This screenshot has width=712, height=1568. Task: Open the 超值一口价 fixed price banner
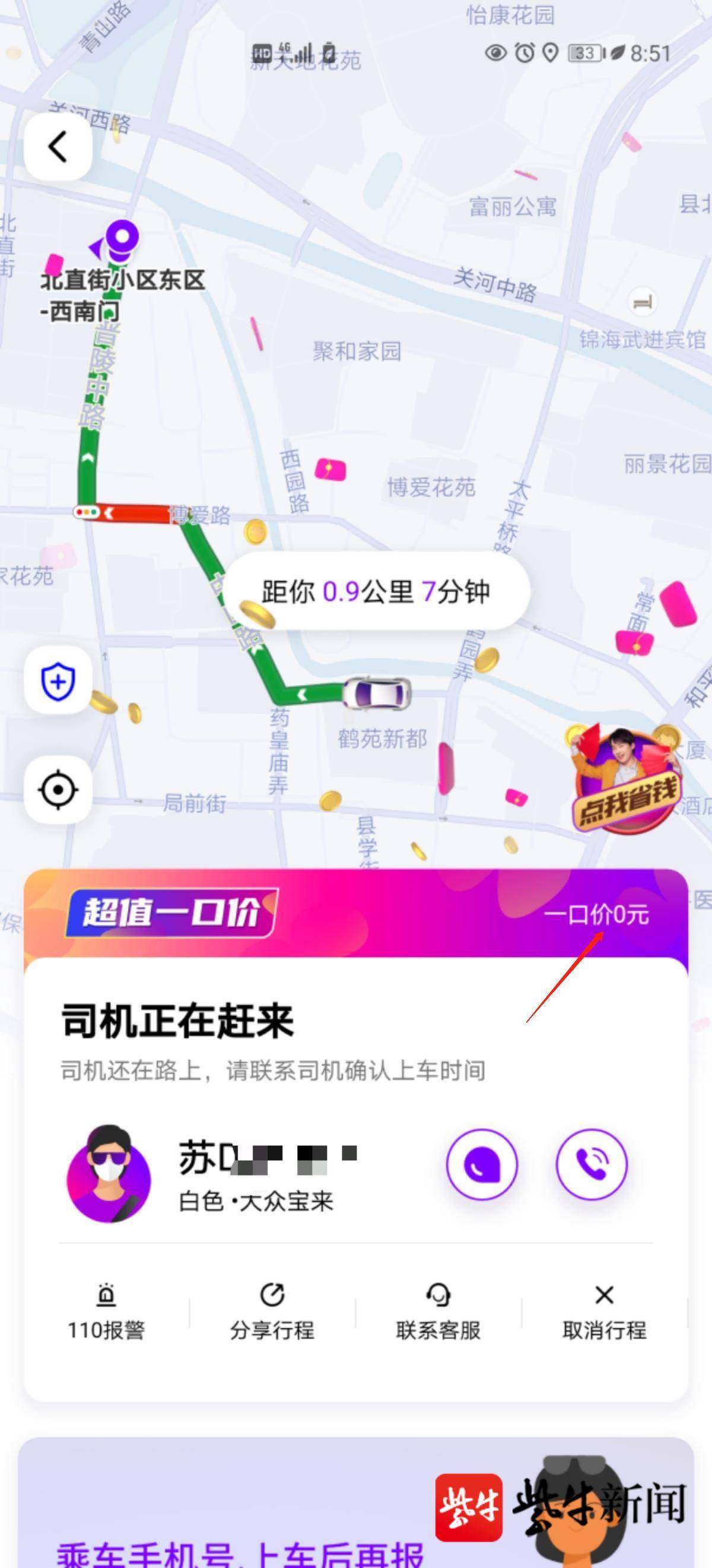[x=355, y=913]
